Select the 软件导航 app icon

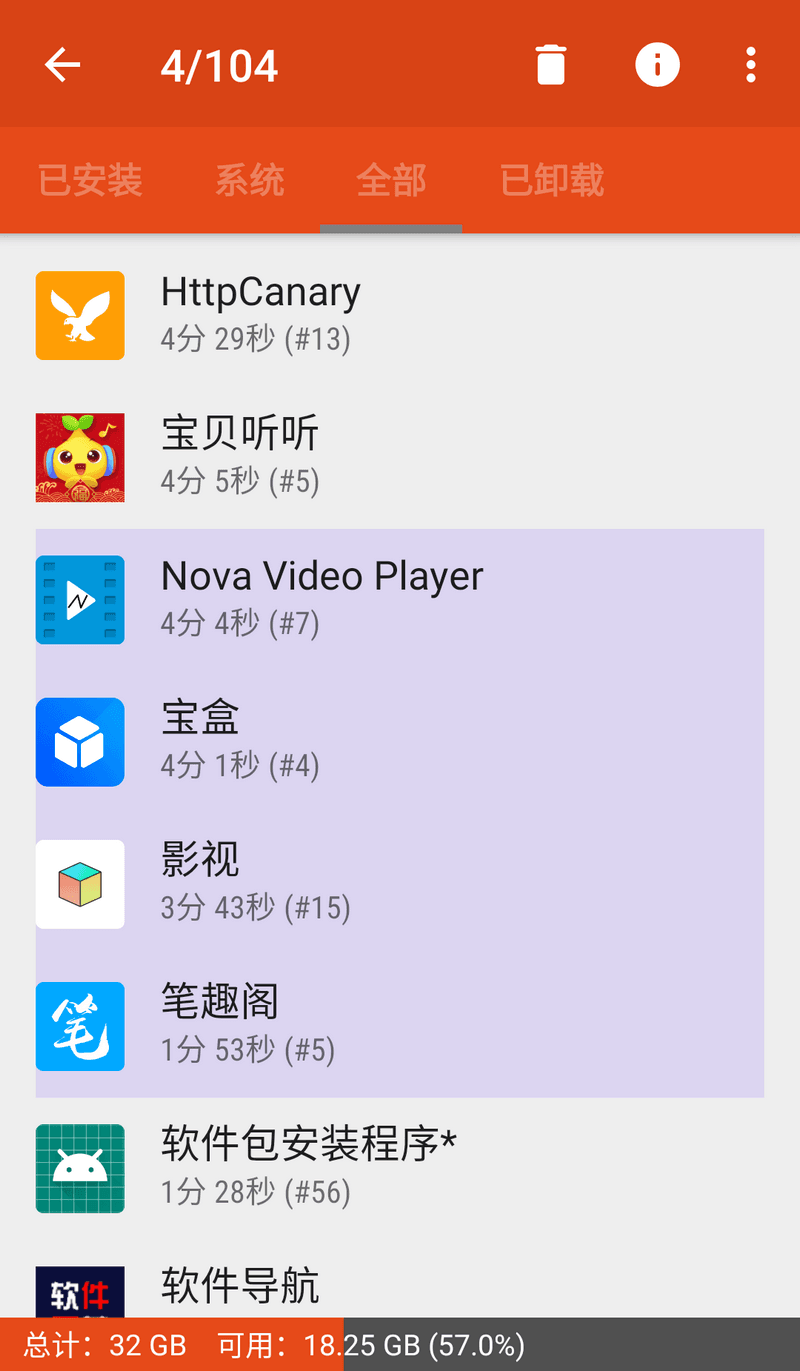pos(80,1294)
